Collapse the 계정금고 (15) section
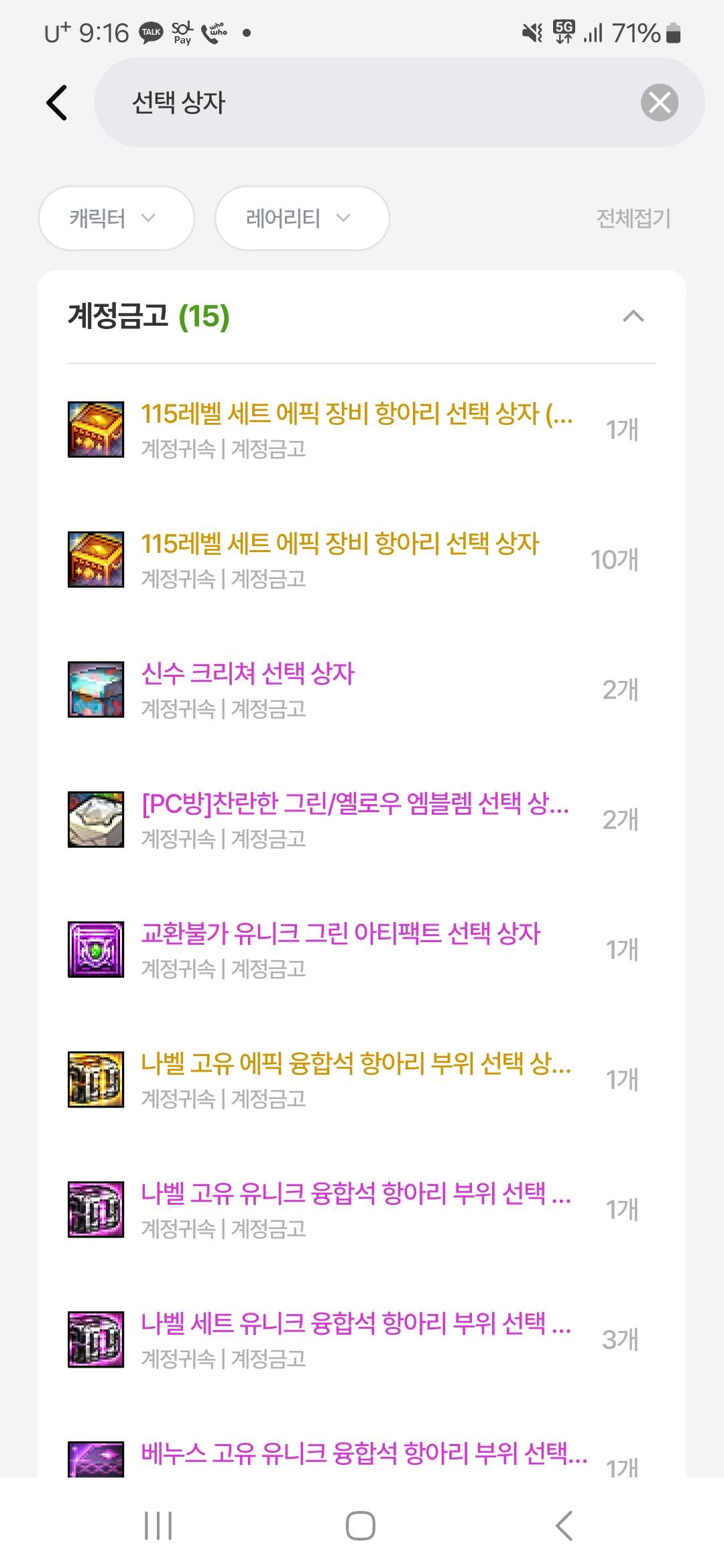This screenshot has height=1568, width=724. tap(633, 316)
